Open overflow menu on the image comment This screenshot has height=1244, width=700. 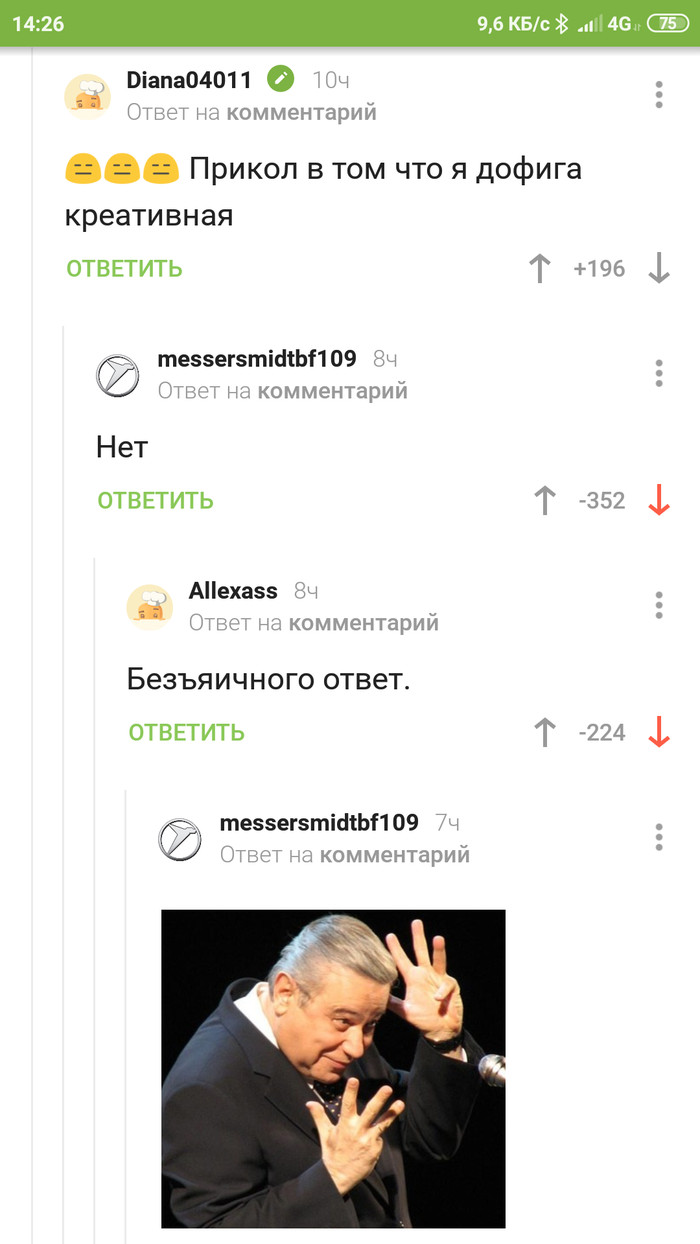(x=658, y=837)
